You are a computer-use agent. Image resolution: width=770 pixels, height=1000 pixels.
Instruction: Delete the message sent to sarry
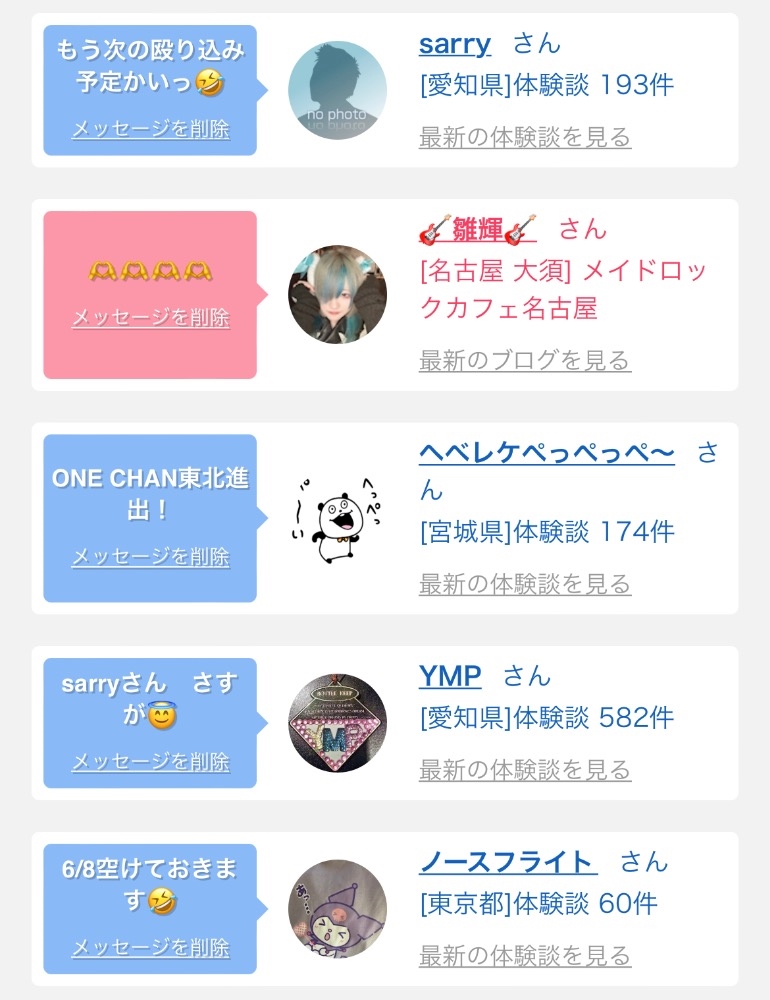(150, 129)
